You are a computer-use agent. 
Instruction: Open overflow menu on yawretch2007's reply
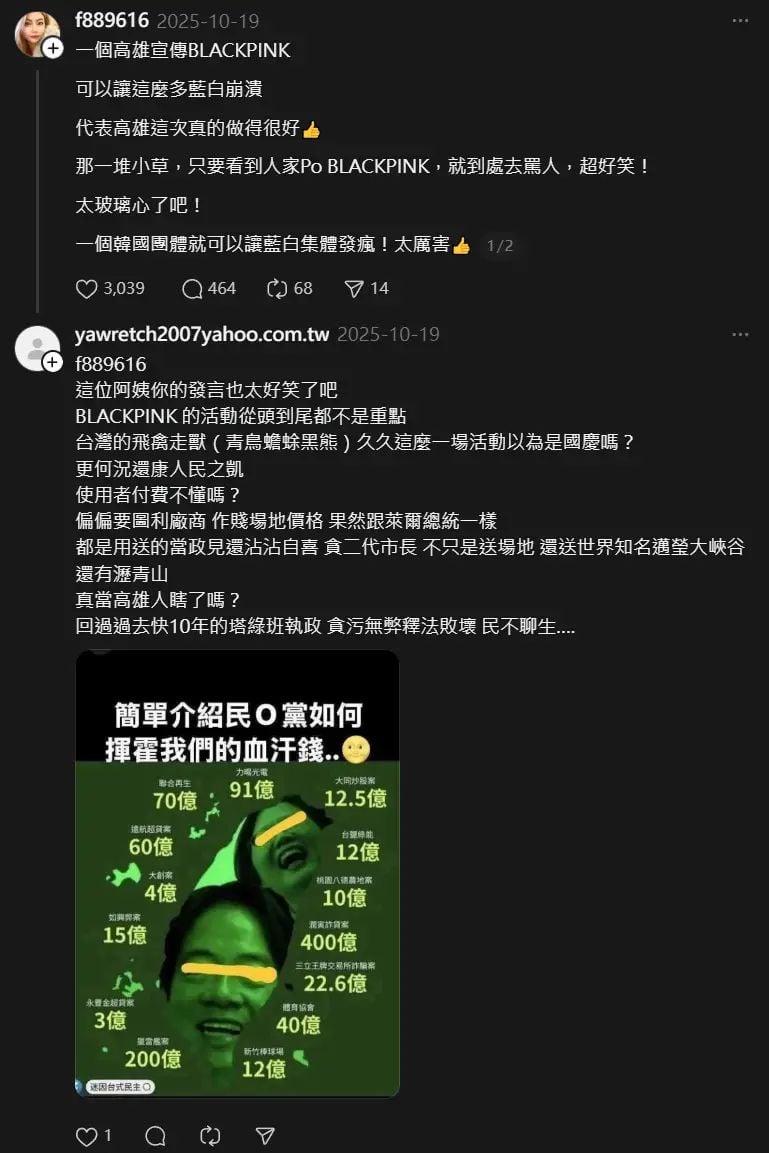point(739,334)
